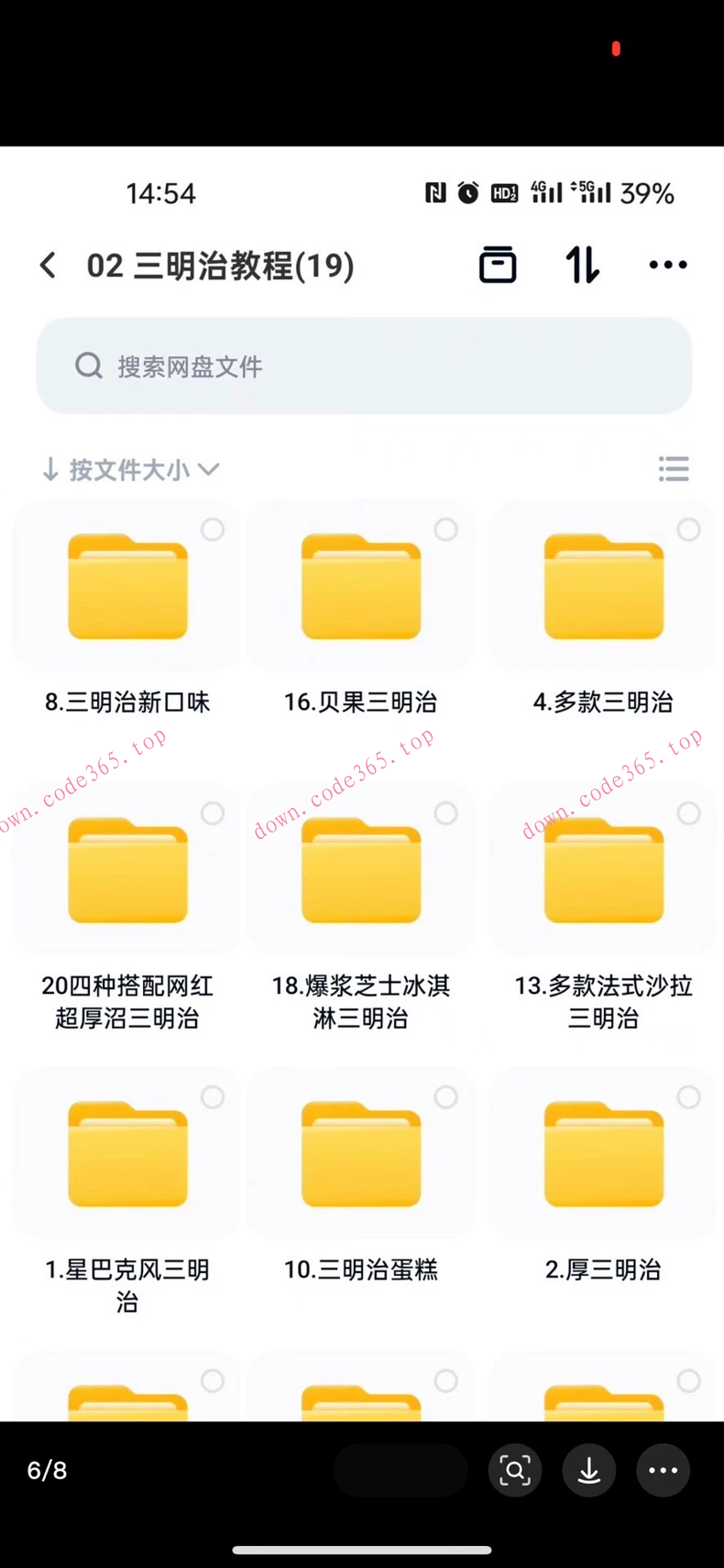Open the bottom toolbar more options icon
724x1568 pixels.
pos(662,1470)
